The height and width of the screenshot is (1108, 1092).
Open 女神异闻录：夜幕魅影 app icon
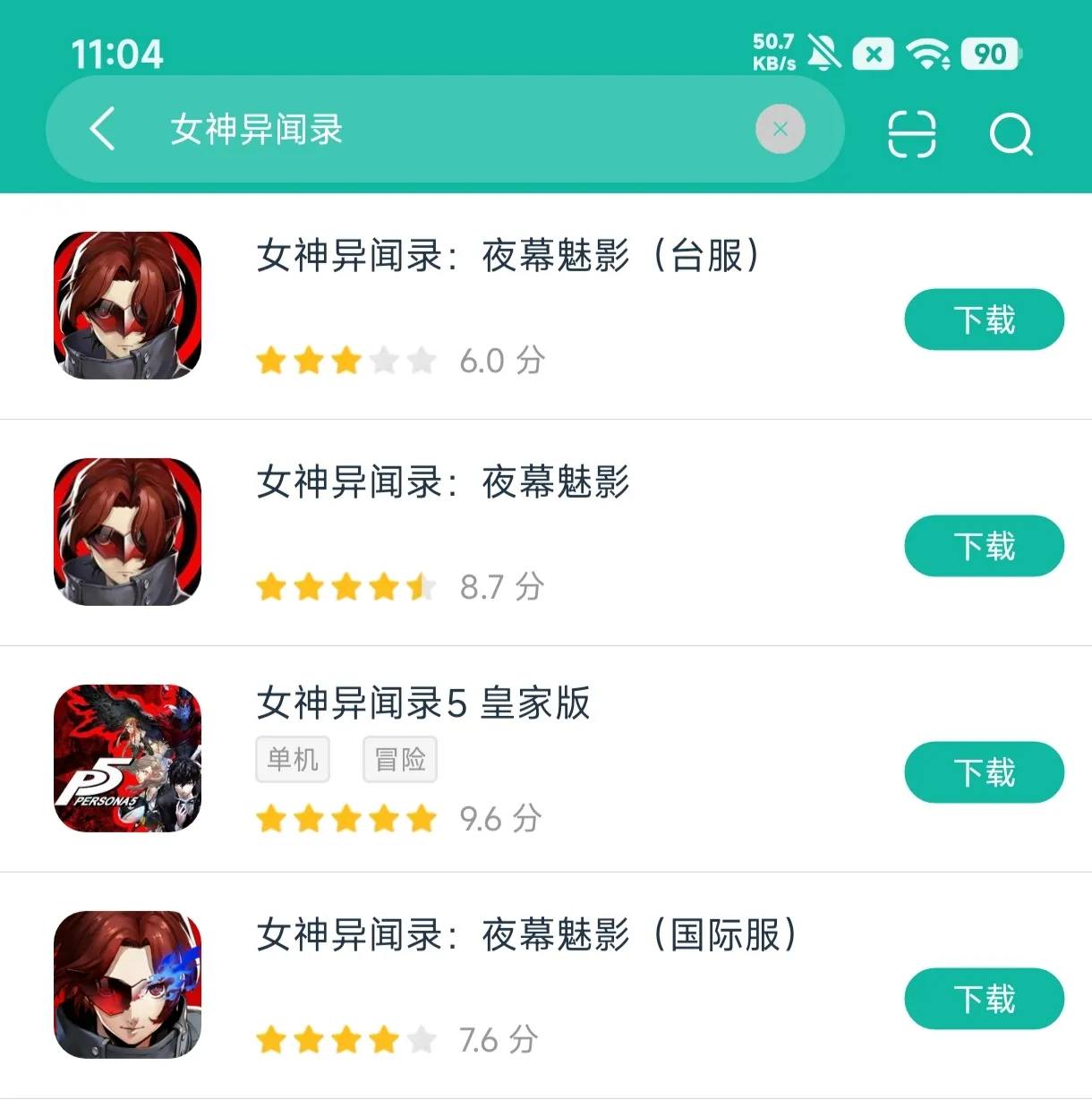click(x=126, y=532)
